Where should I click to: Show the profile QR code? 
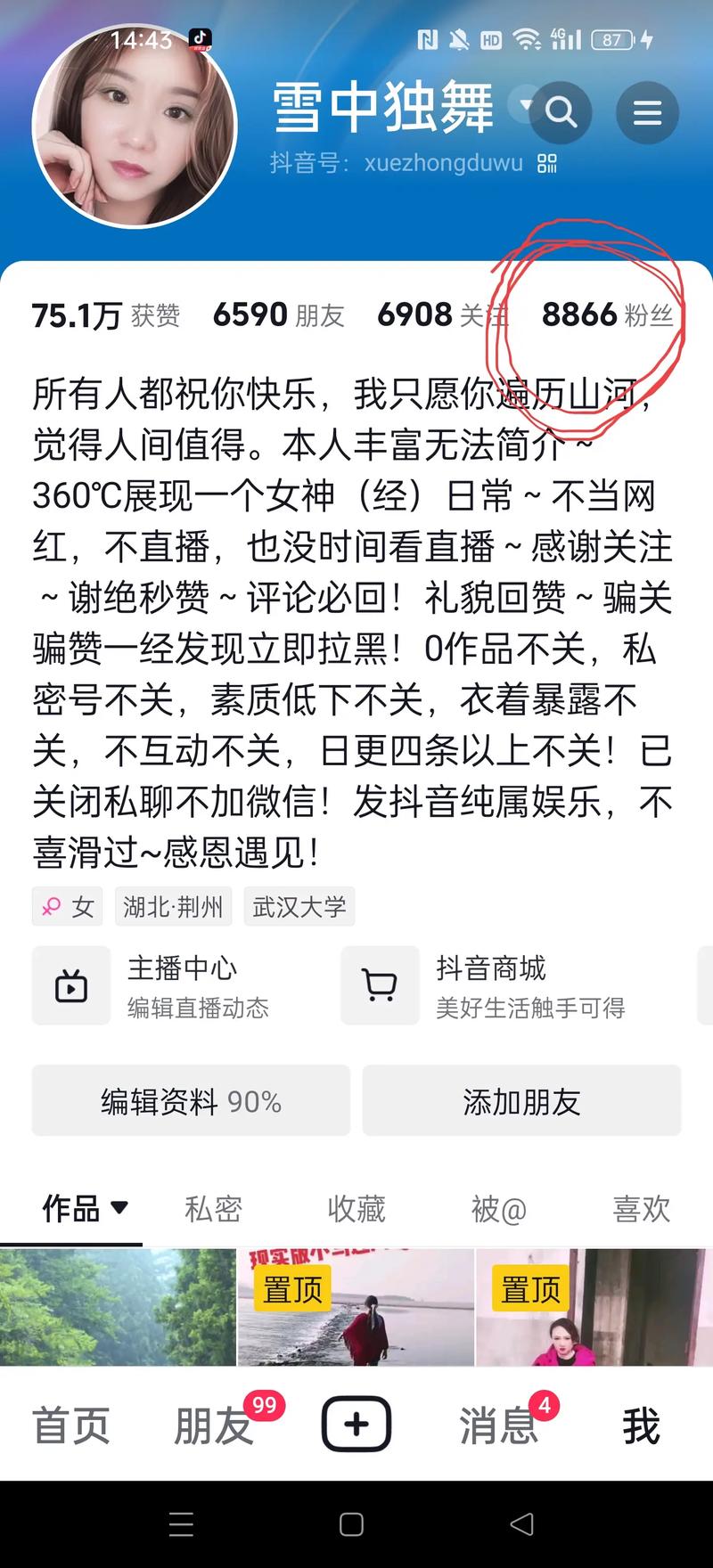click(x=545, y=164)
